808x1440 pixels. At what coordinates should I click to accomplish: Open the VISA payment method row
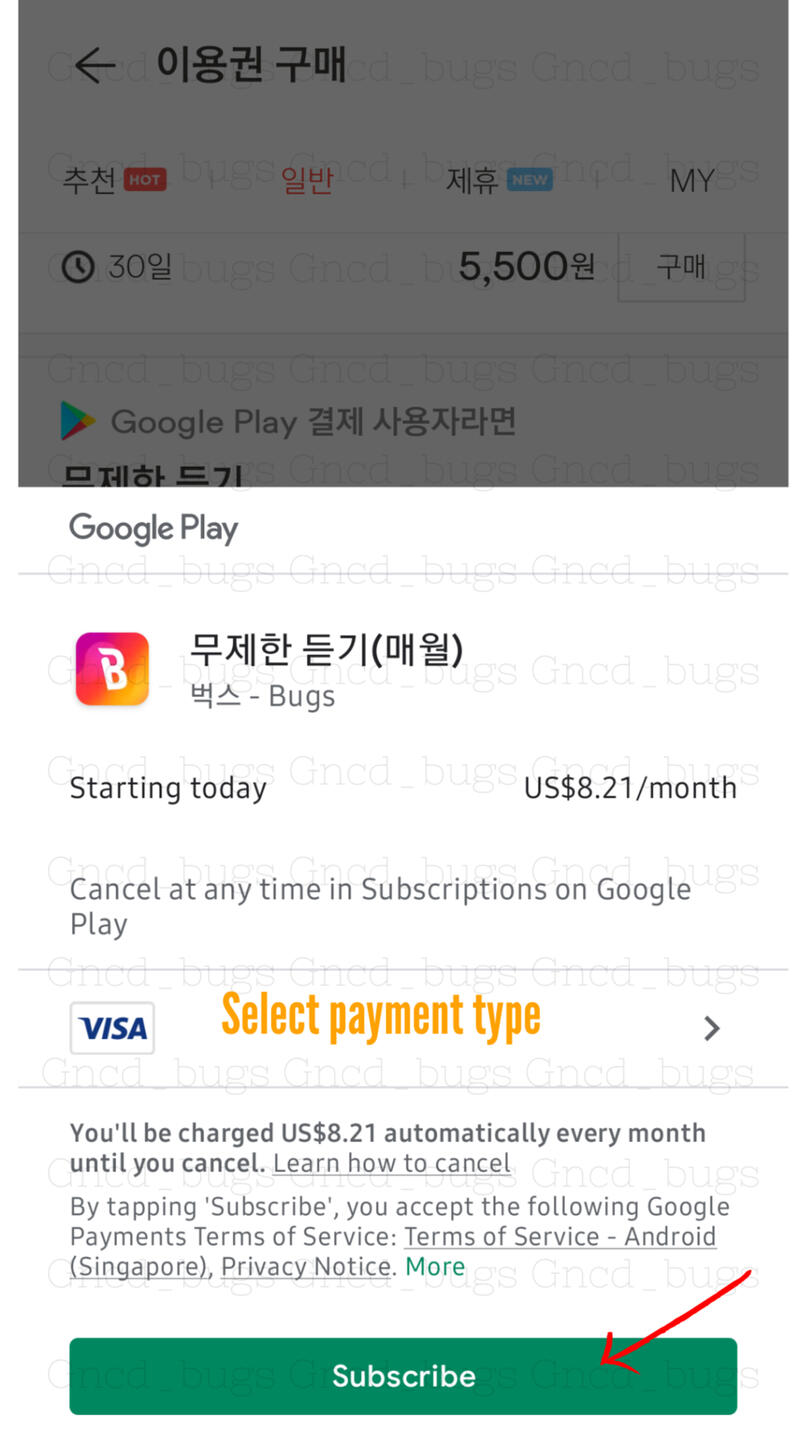point(403,1028)
